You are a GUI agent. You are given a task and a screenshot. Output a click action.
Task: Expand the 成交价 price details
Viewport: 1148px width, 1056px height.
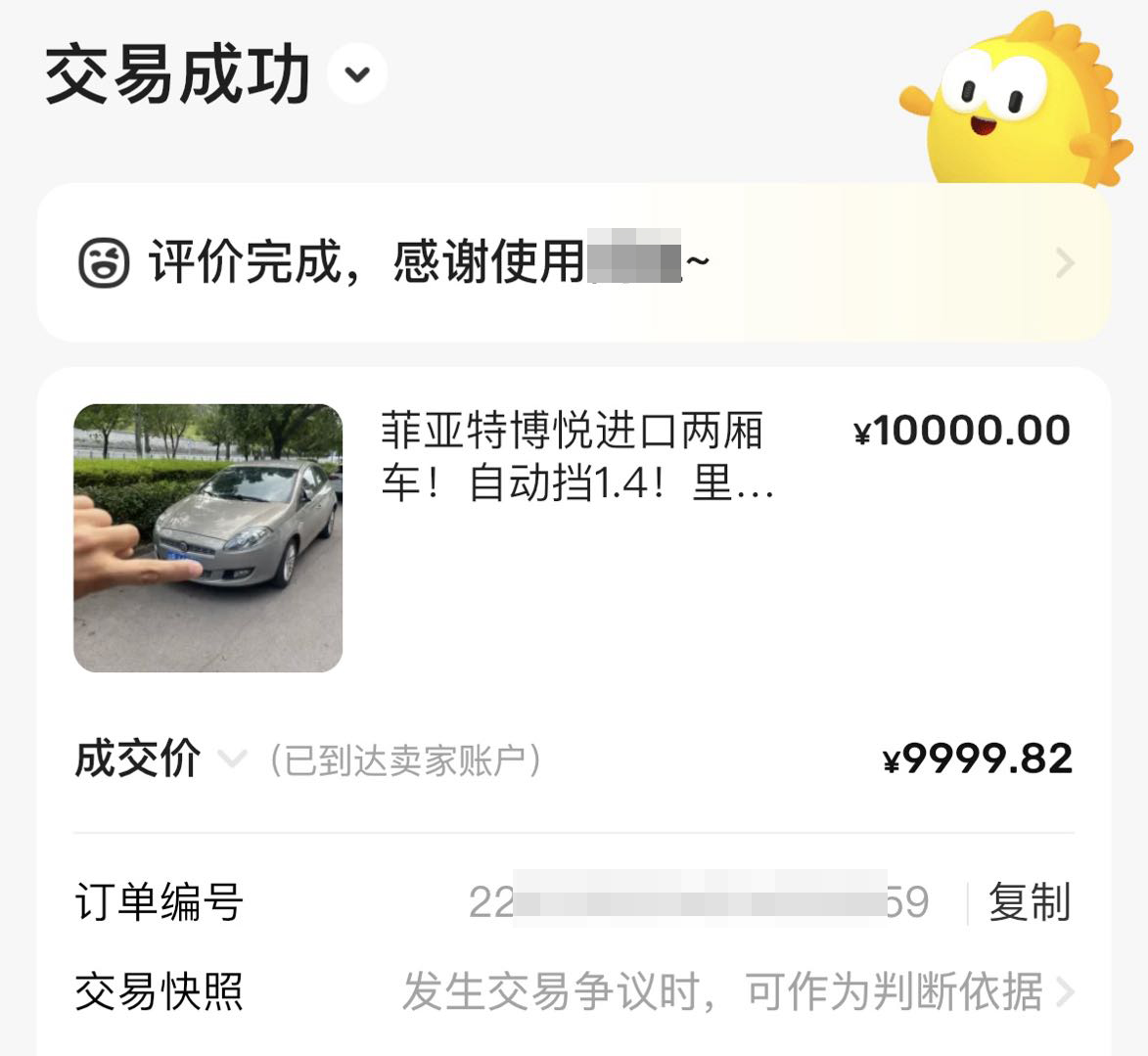(x=231, y=759)
